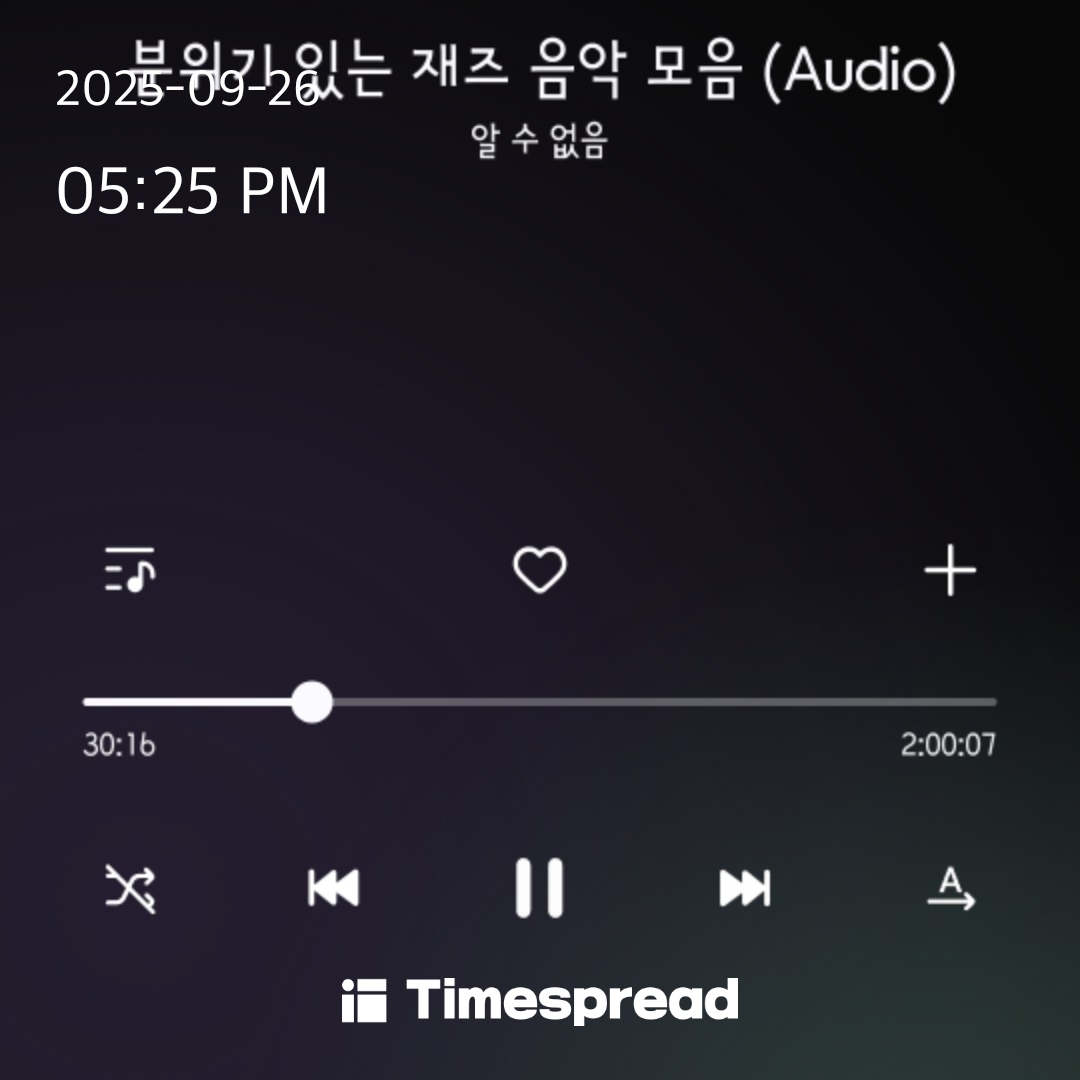This screenshot has height=1080, width=1080.
Task: Toggle shuffle mode
Action: coord(131,888)
